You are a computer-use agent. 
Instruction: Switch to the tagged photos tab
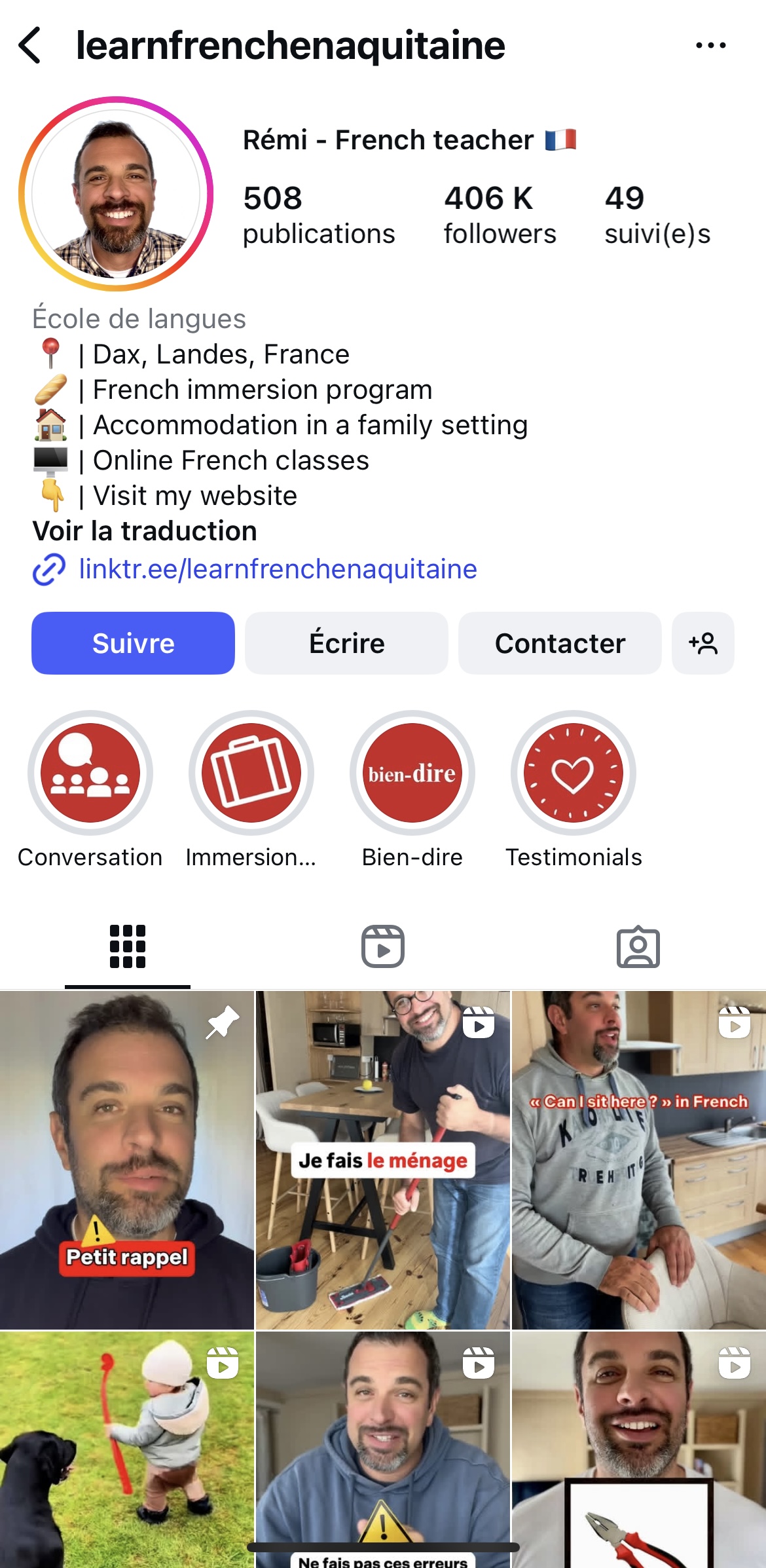638,946
